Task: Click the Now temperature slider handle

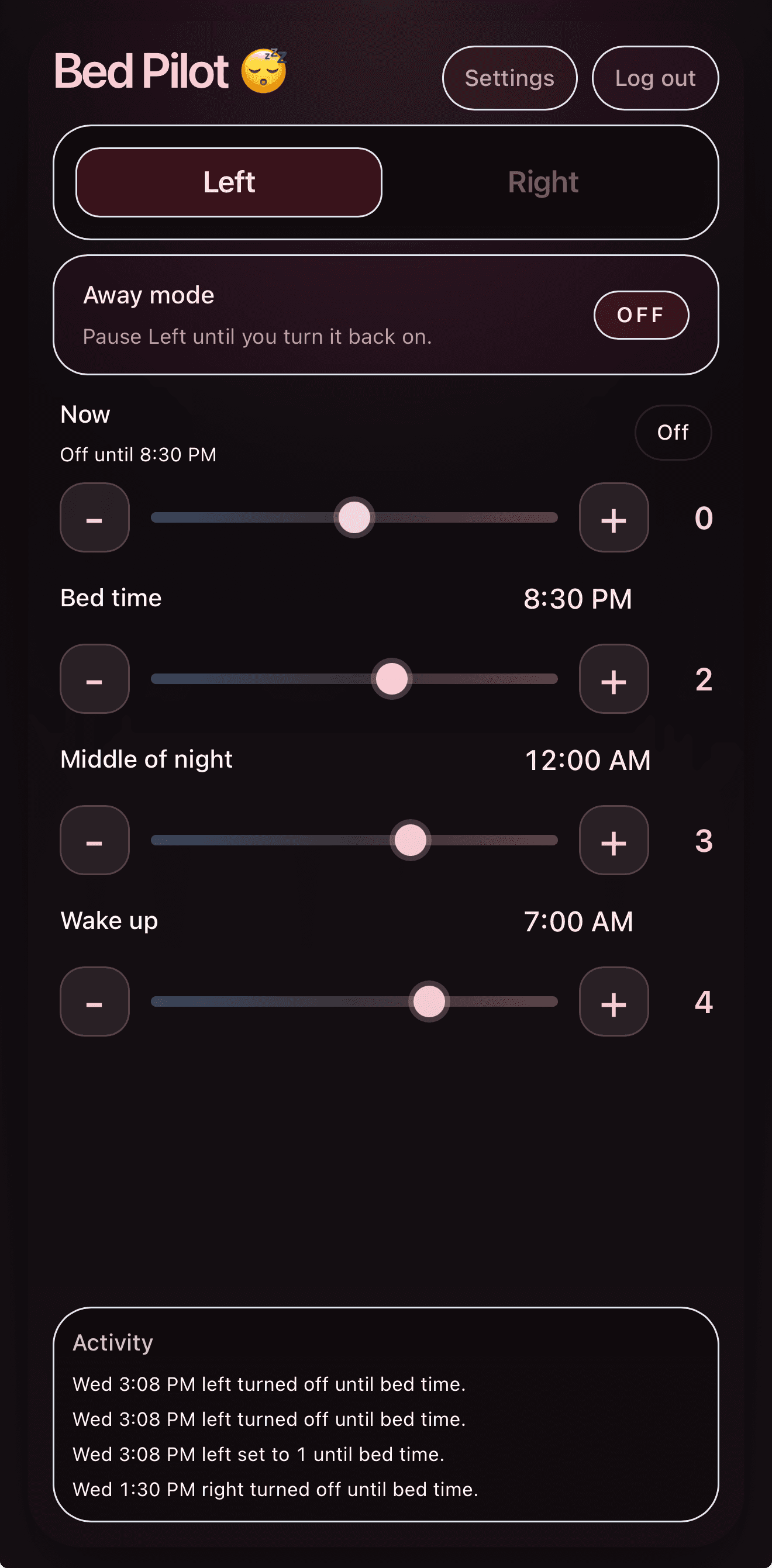Action: 355,518
